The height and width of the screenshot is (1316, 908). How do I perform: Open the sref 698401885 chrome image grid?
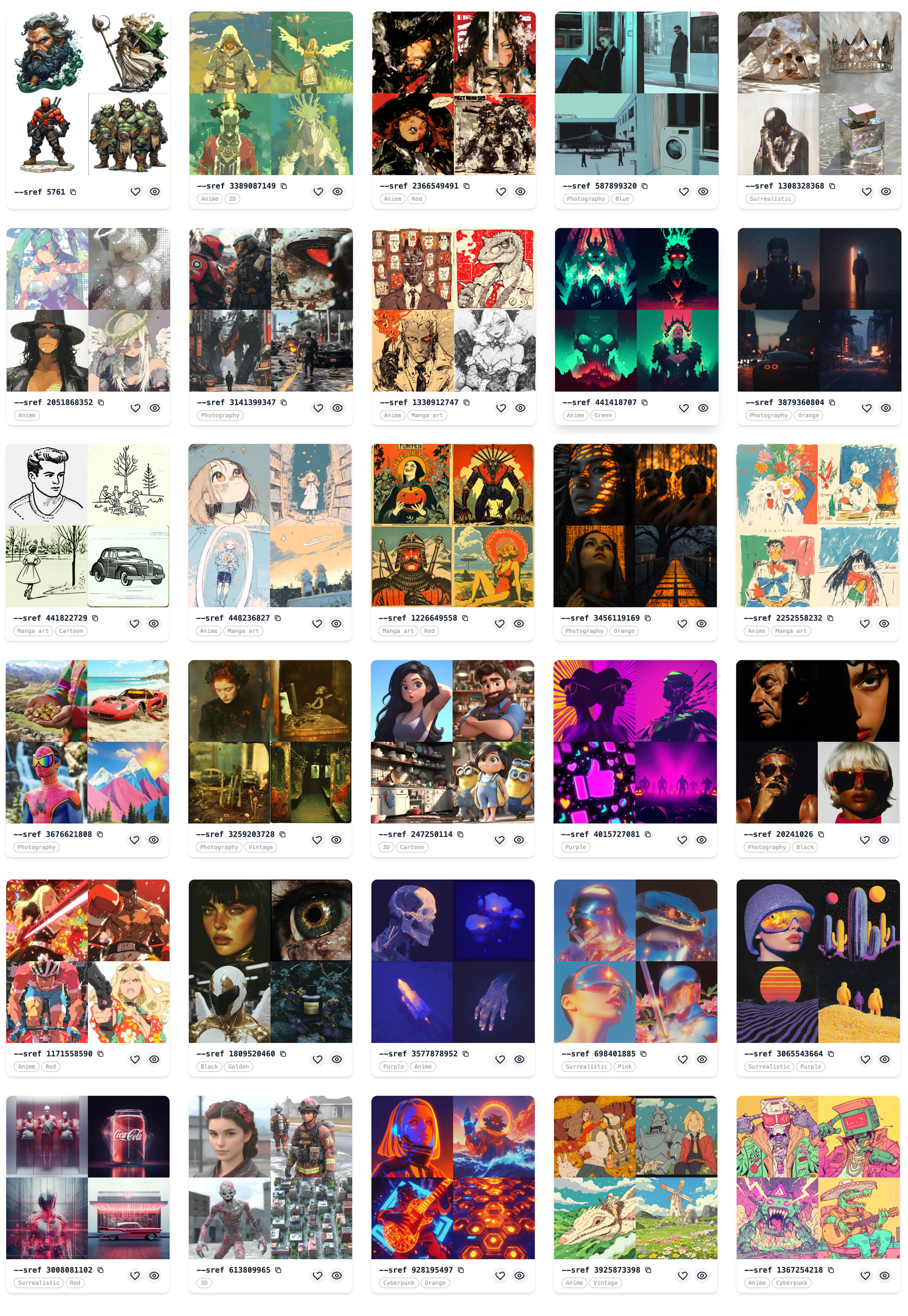(635, 961)
